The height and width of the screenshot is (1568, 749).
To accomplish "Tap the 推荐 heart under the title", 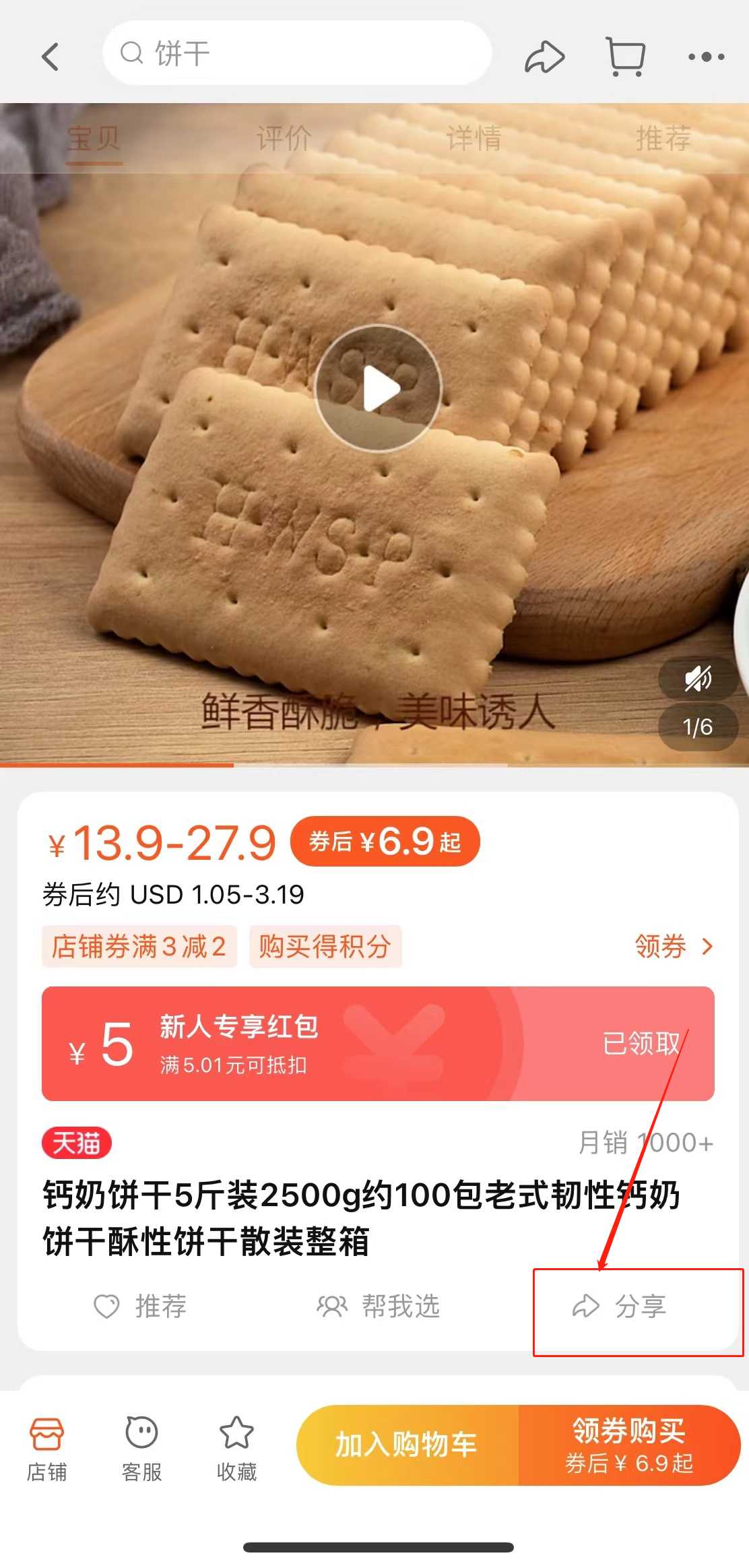I will (x=140, y=1306).
